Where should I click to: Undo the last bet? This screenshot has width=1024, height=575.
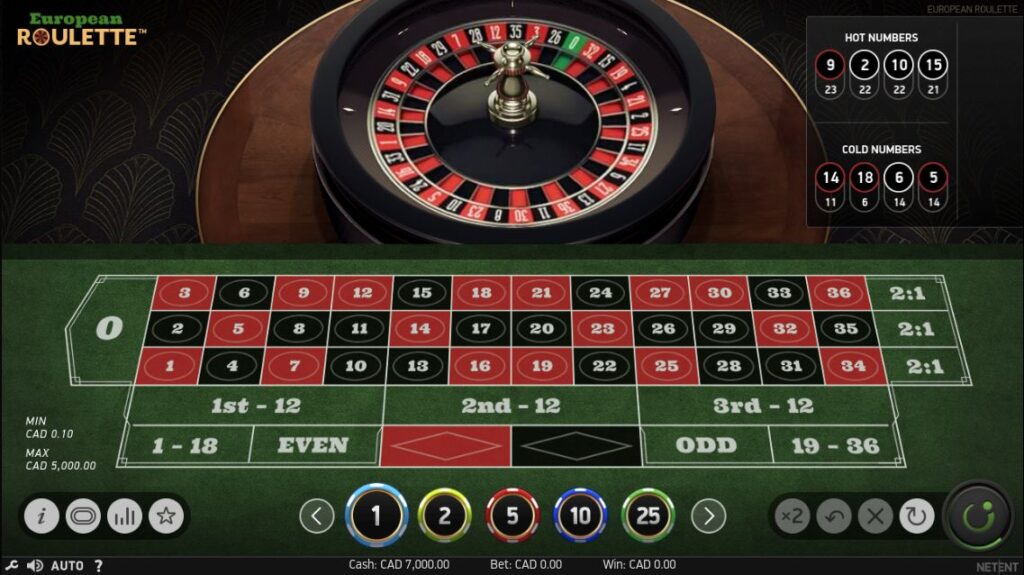coord(833,516)
